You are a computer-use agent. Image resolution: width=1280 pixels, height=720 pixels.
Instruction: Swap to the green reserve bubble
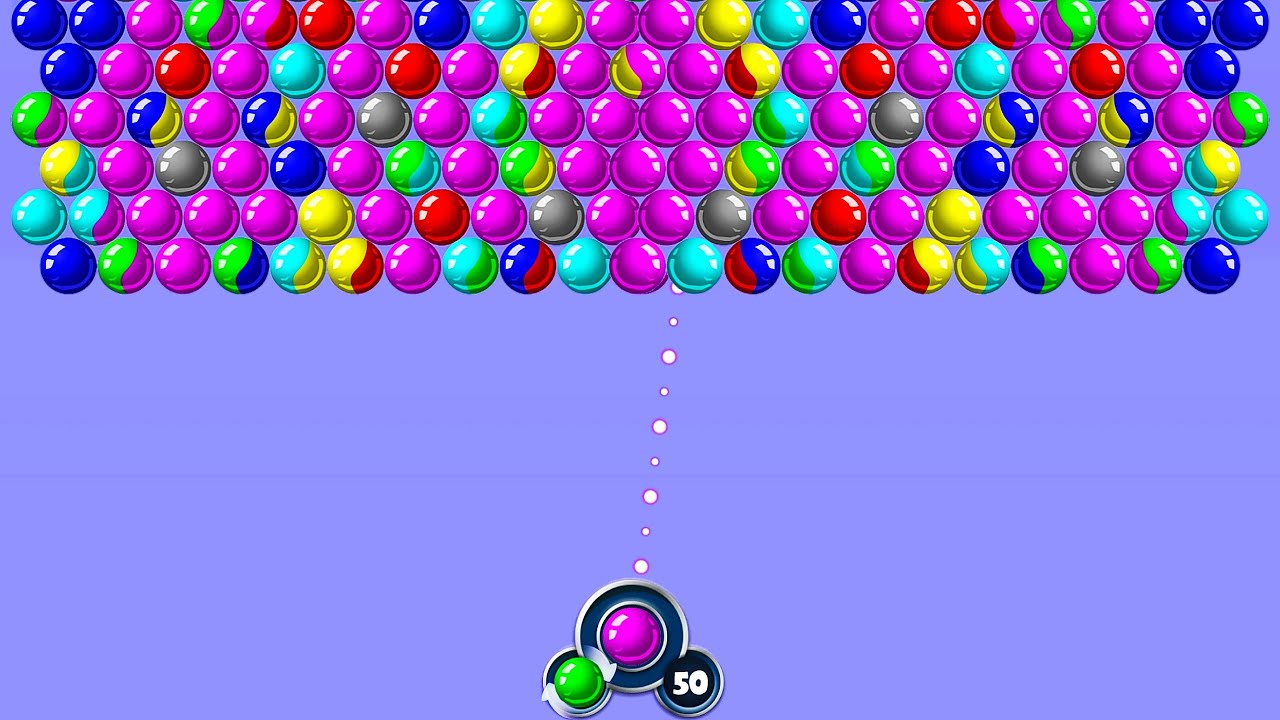tap(578, 680)
